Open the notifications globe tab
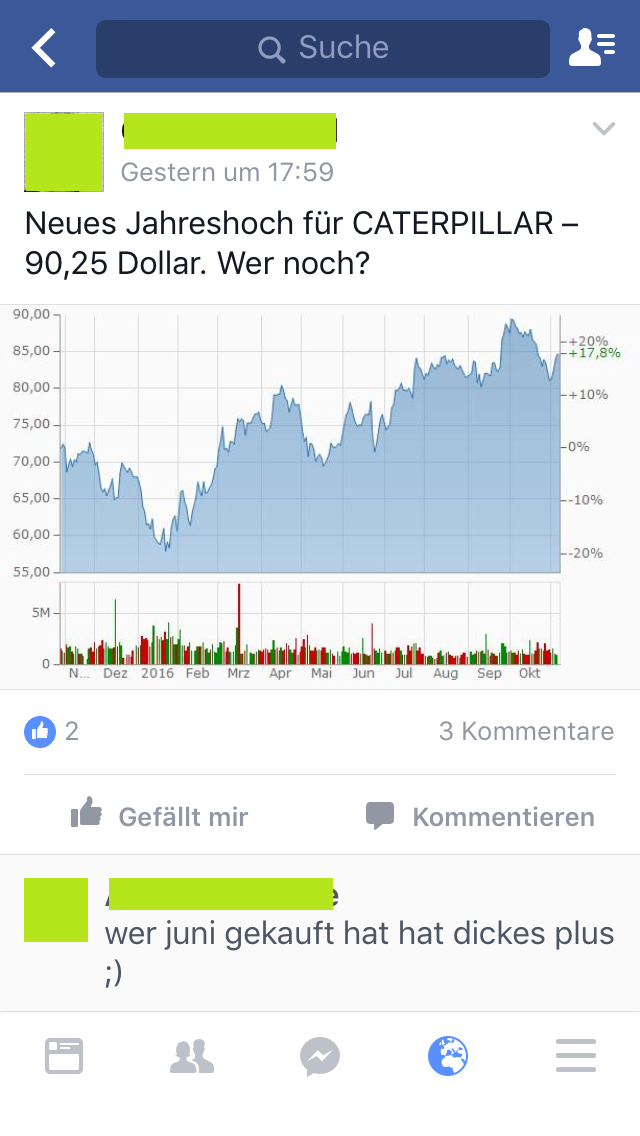Viewport: 640px width, 1136px height. coord(448,1056)
